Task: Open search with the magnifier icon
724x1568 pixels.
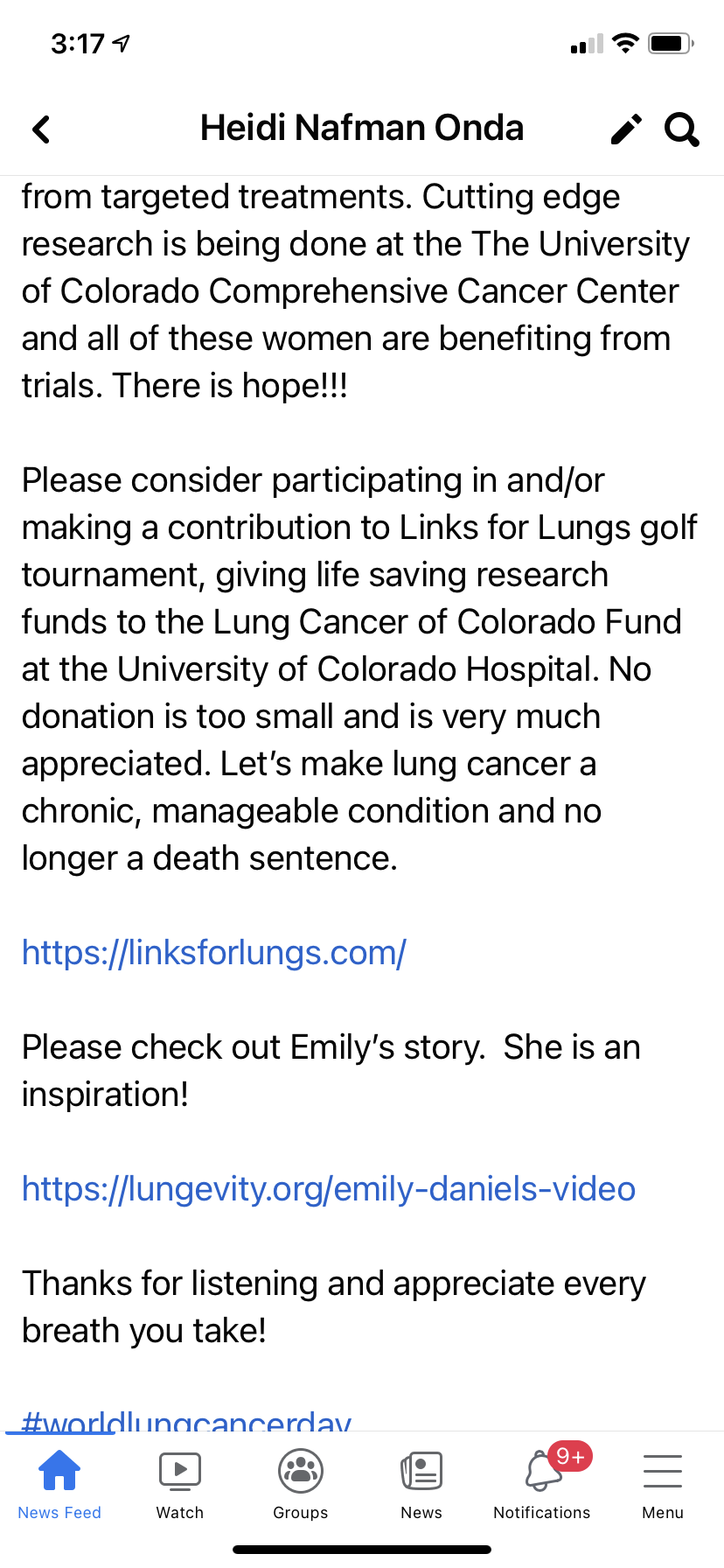Action: point(682,129)
